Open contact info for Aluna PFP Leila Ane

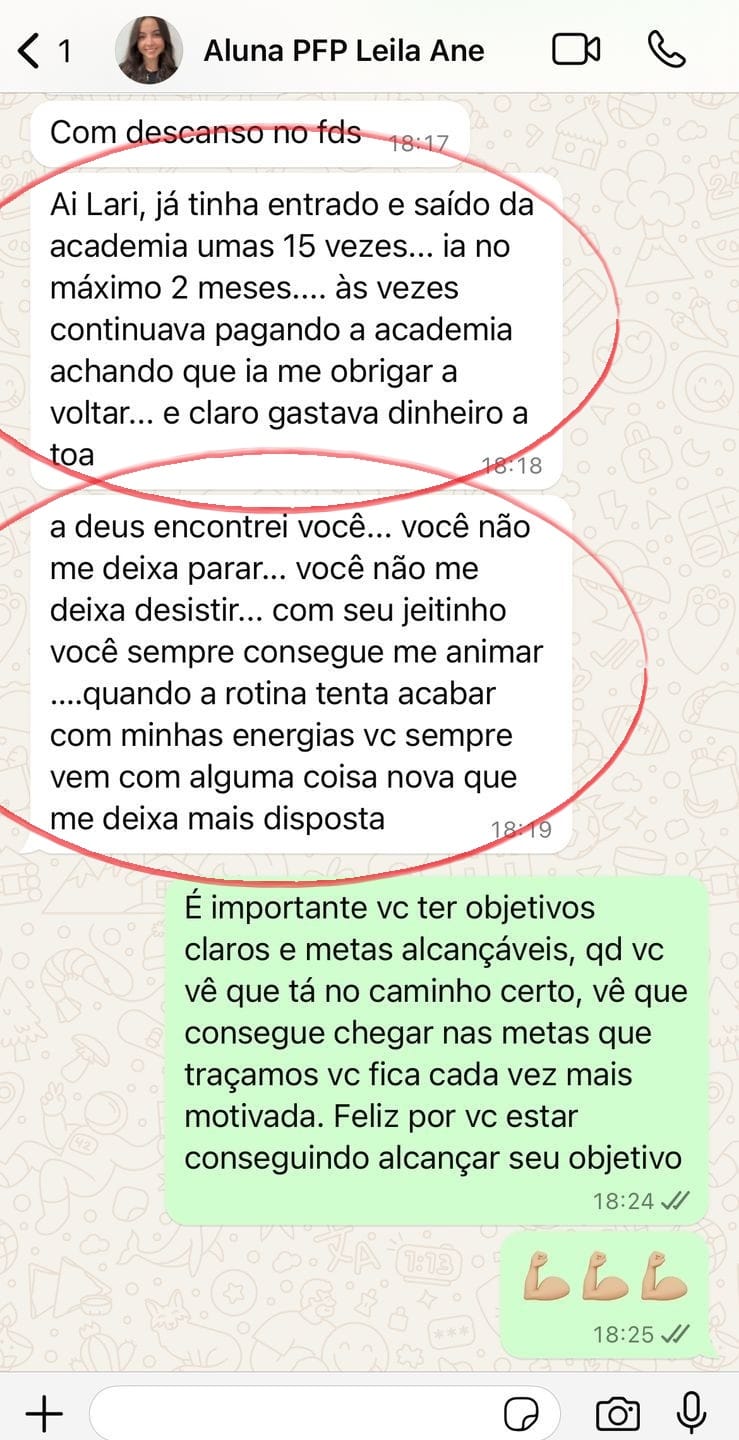click(343, 50)
